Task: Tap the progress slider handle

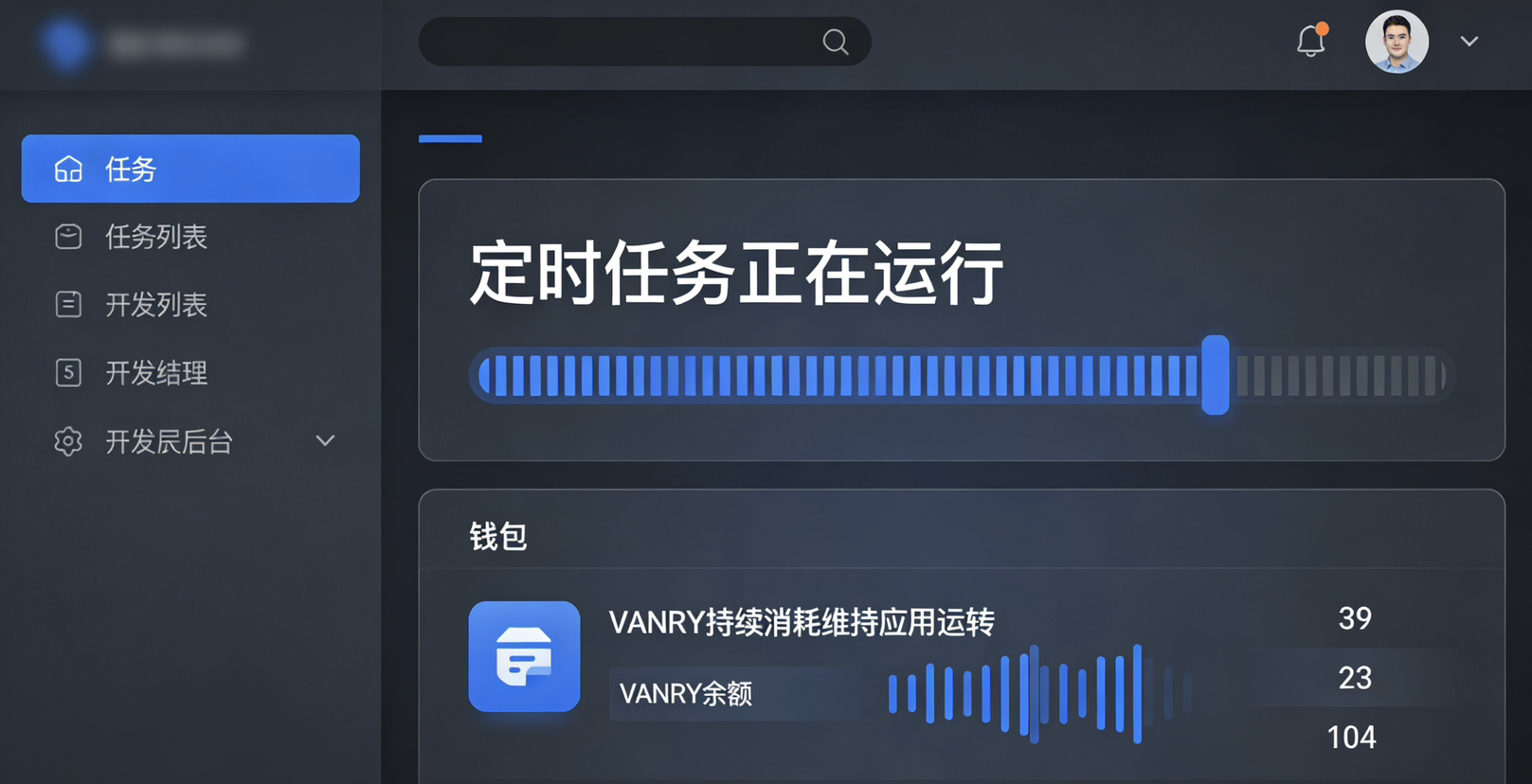Action: [1216, 375]
